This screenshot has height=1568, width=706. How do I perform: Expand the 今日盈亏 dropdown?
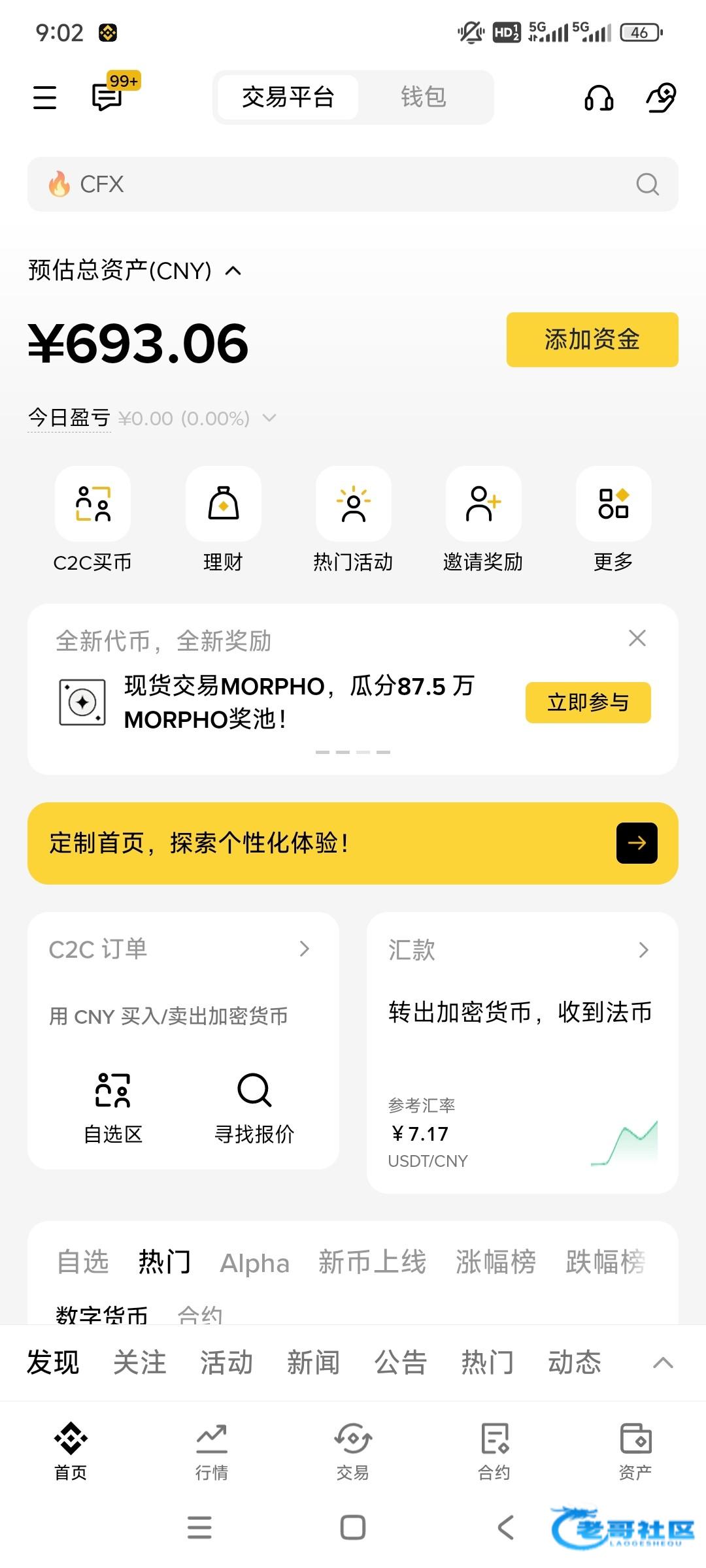(x=269, y=418)
